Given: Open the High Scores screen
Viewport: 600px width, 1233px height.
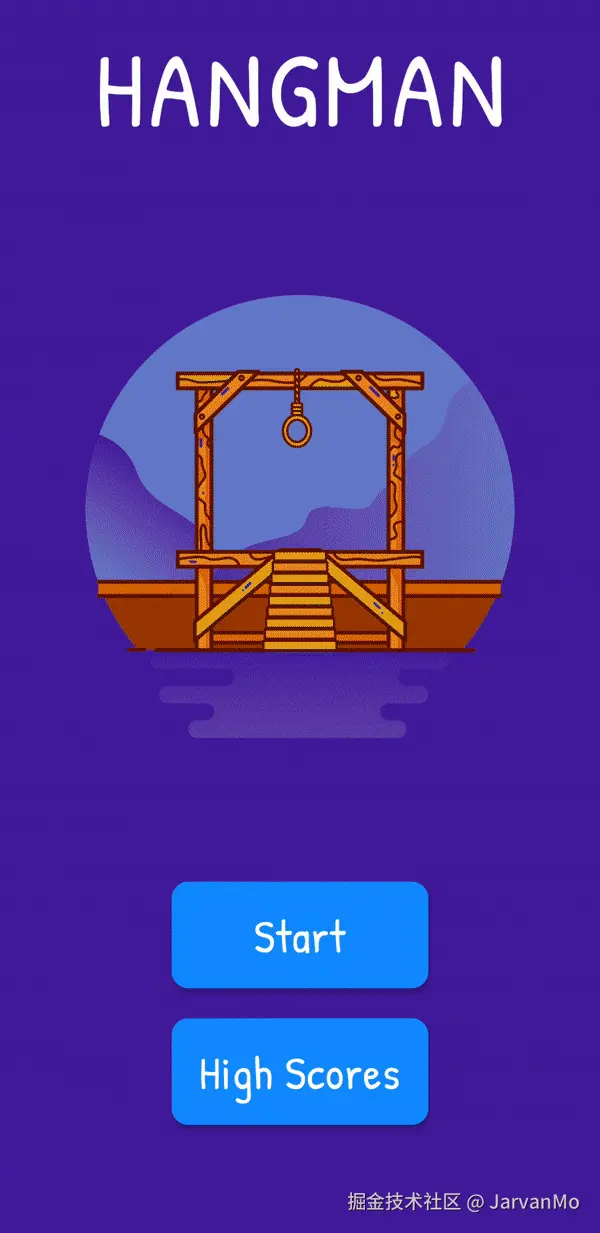Looking at the screenshot, I should (x=300, y=1072).
